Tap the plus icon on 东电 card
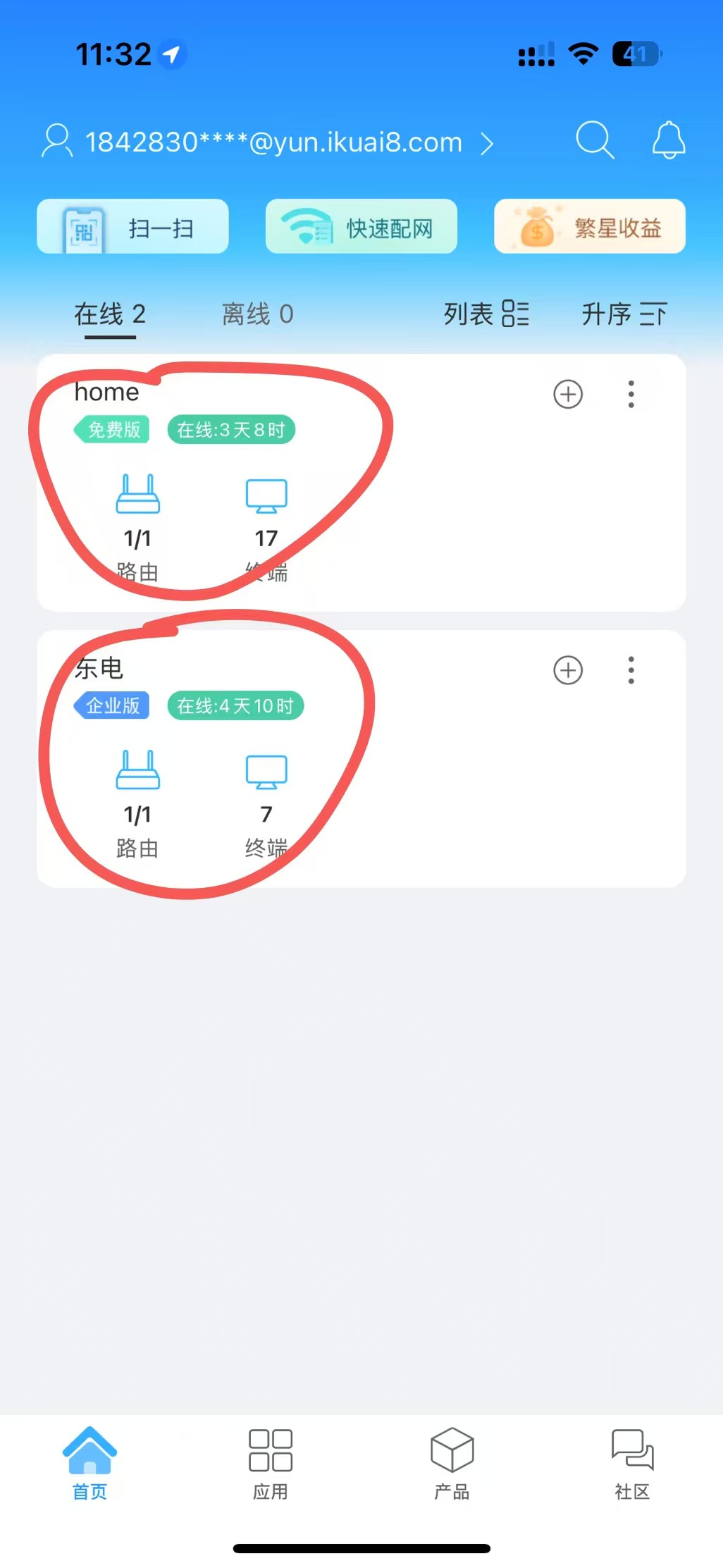Viewport: 723px width, 1568px height. 568,670
